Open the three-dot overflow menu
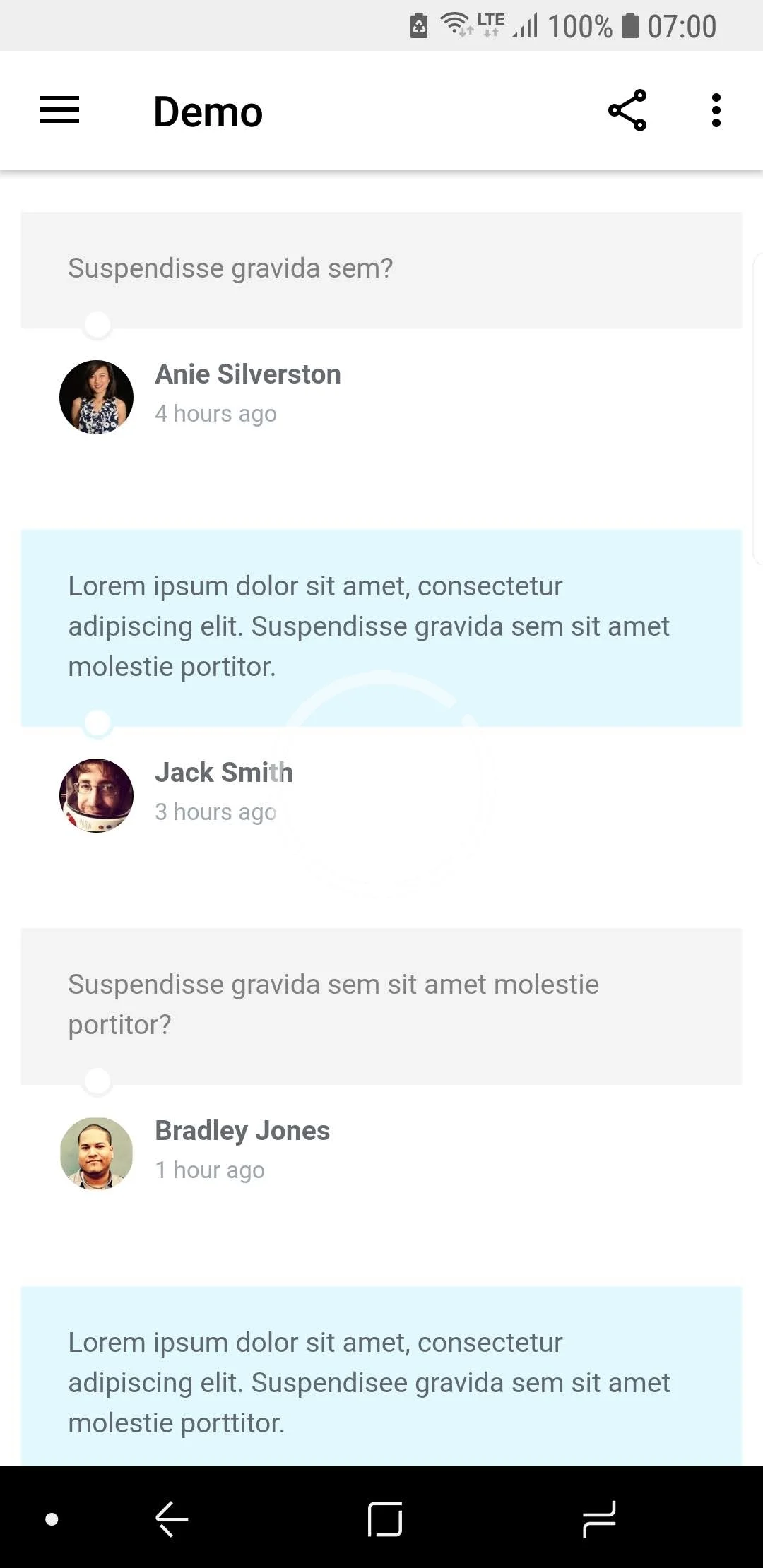The width and height of the screenshot is (763, 1568). 716,110
